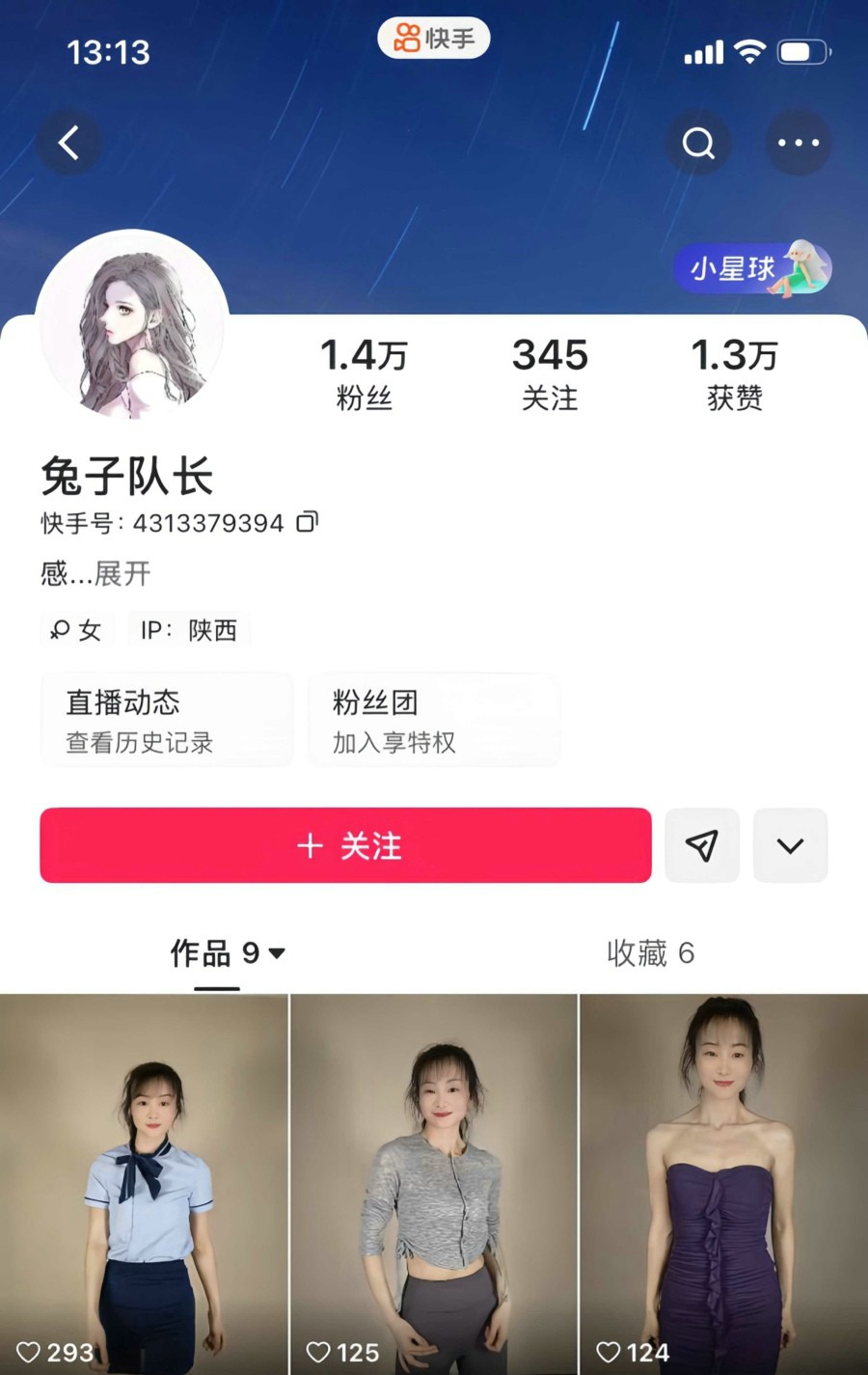Expand recommended users with down chevron
This screenshot has height=1375, width=868.
coord(790,845)
